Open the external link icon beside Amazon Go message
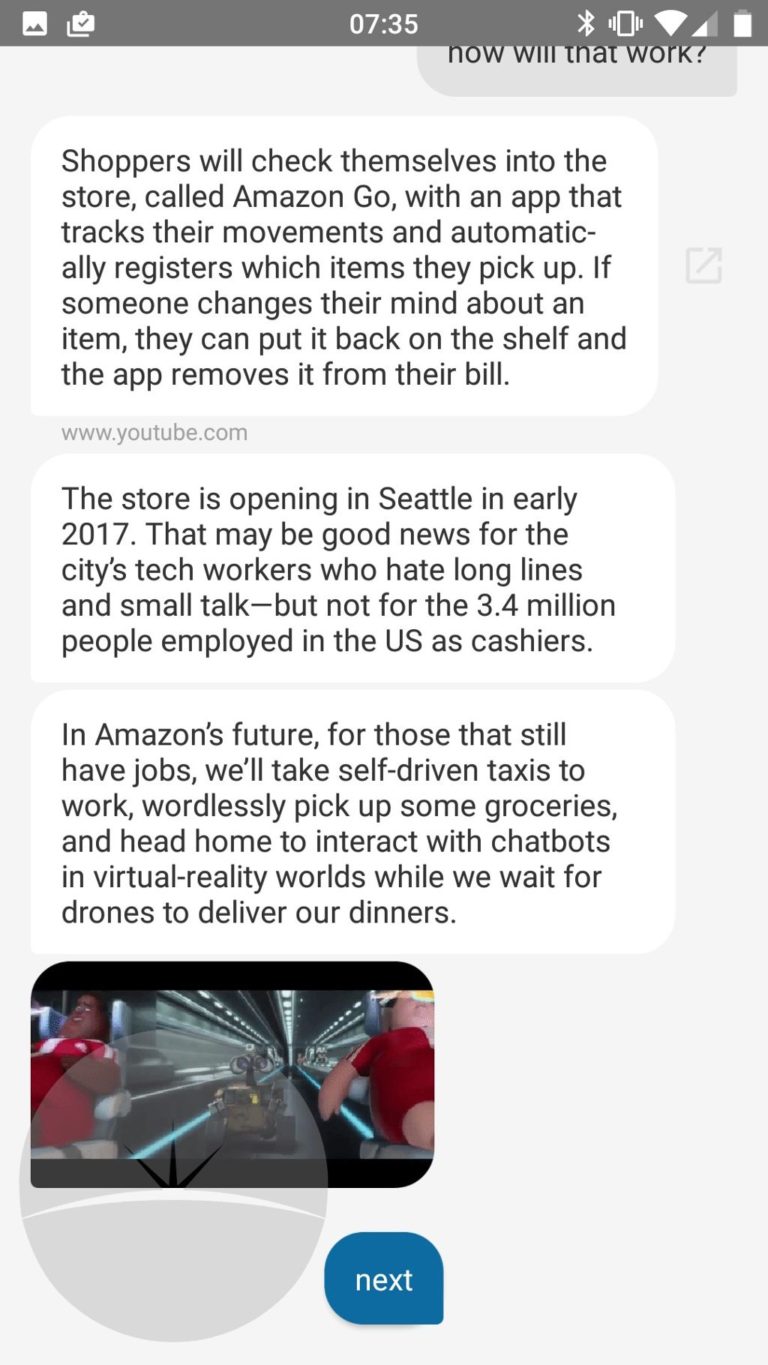 click(x=704, y=265)
